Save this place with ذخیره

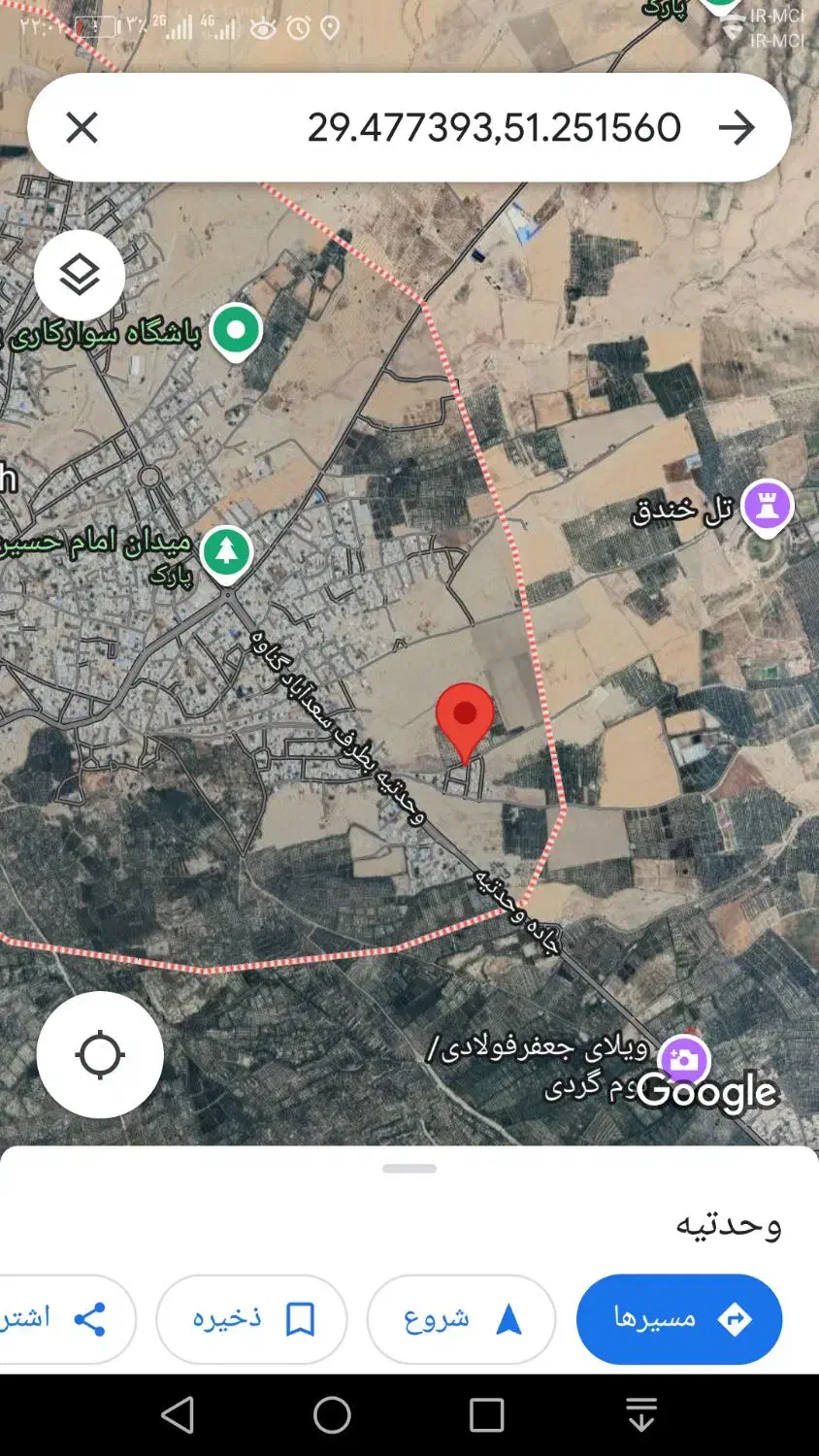coord(251,1319)
